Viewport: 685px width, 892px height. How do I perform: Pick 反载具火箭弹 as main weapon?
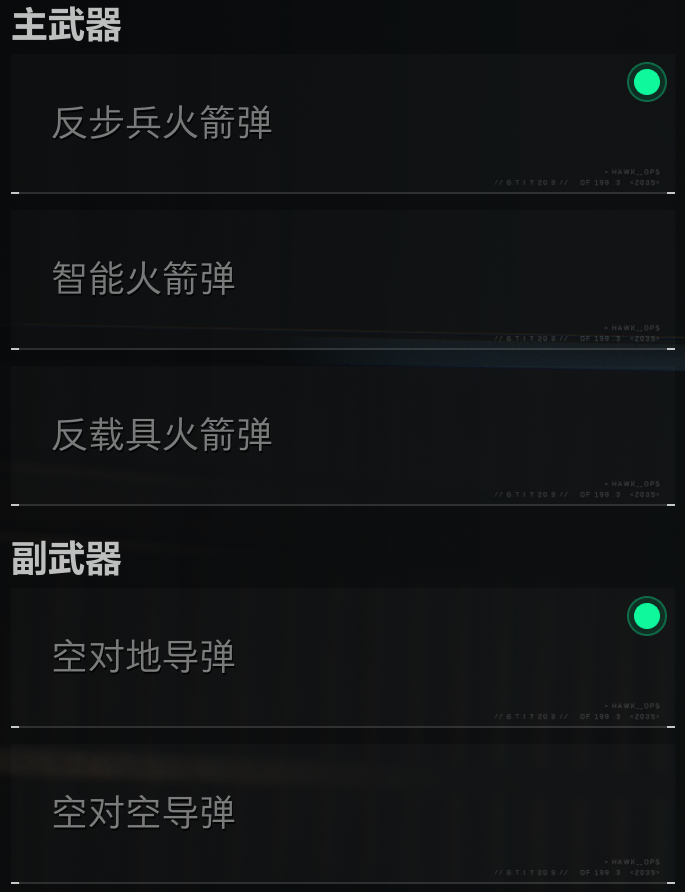[342, 435]
